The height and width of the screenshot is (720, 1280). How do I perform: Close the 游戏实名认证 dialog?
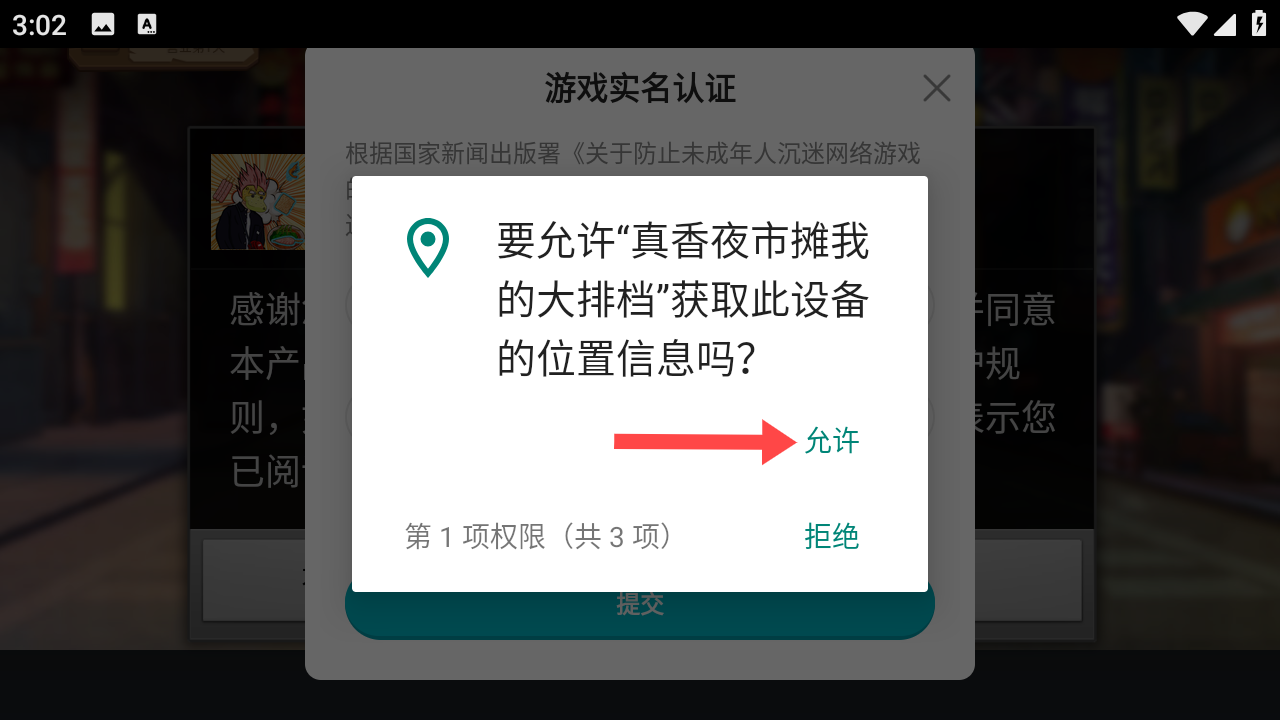coord(936,88)
